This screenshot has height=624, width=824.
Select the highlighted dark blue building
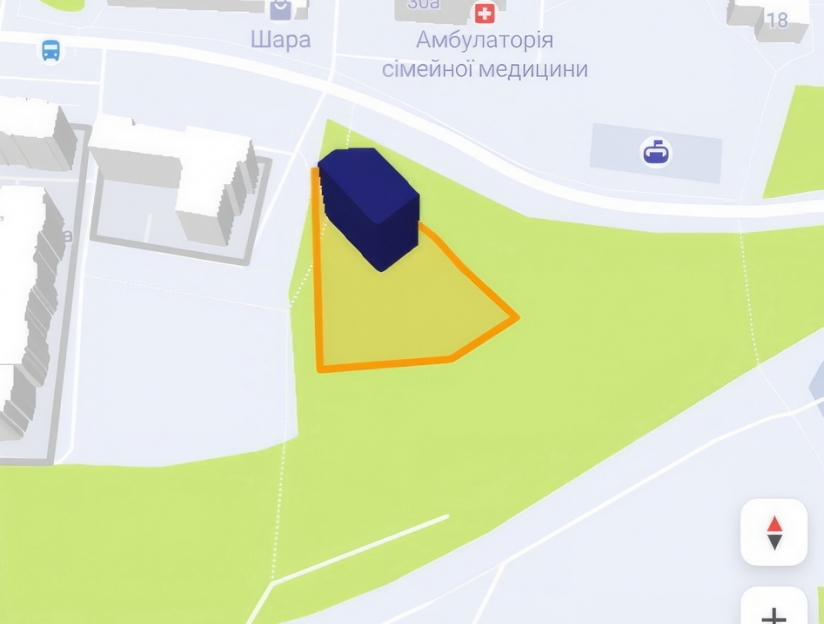369,205
